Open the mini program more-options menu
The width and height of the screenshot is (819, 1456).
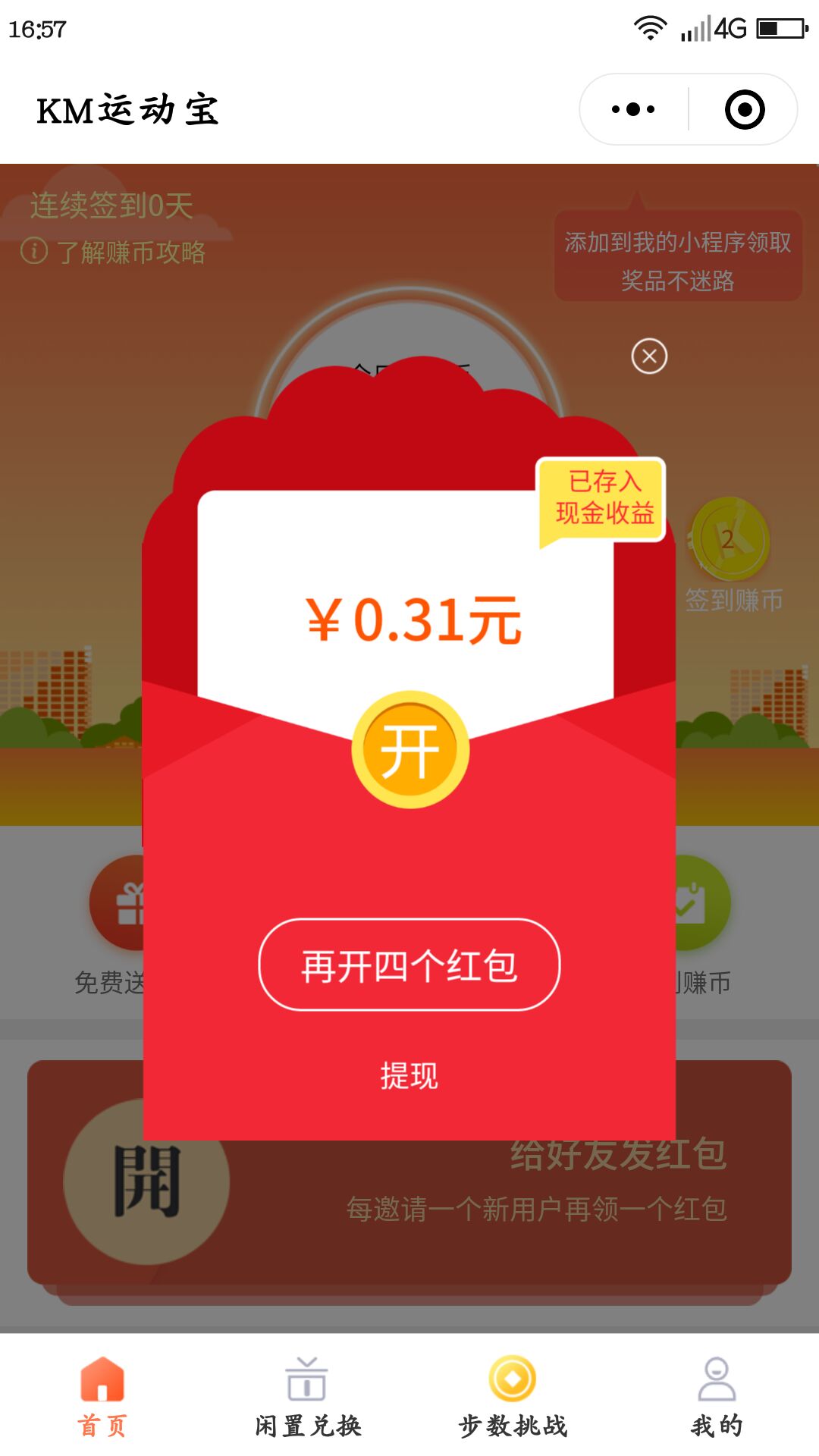pos(633,109)
